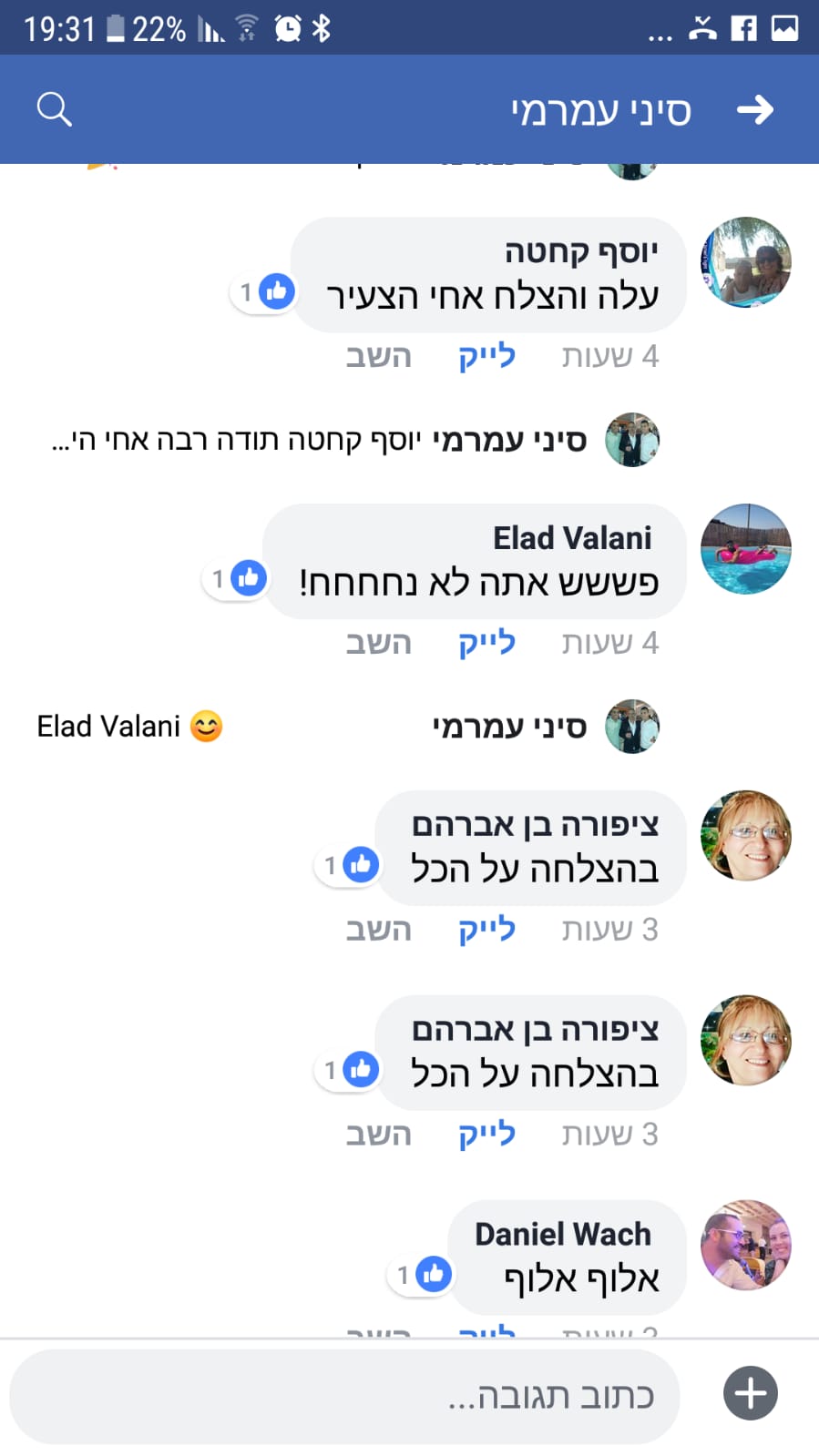Viewport: 819px width, 1456px height.
Task: Reply to Elad Valani's comment
Action: [378, 643]
